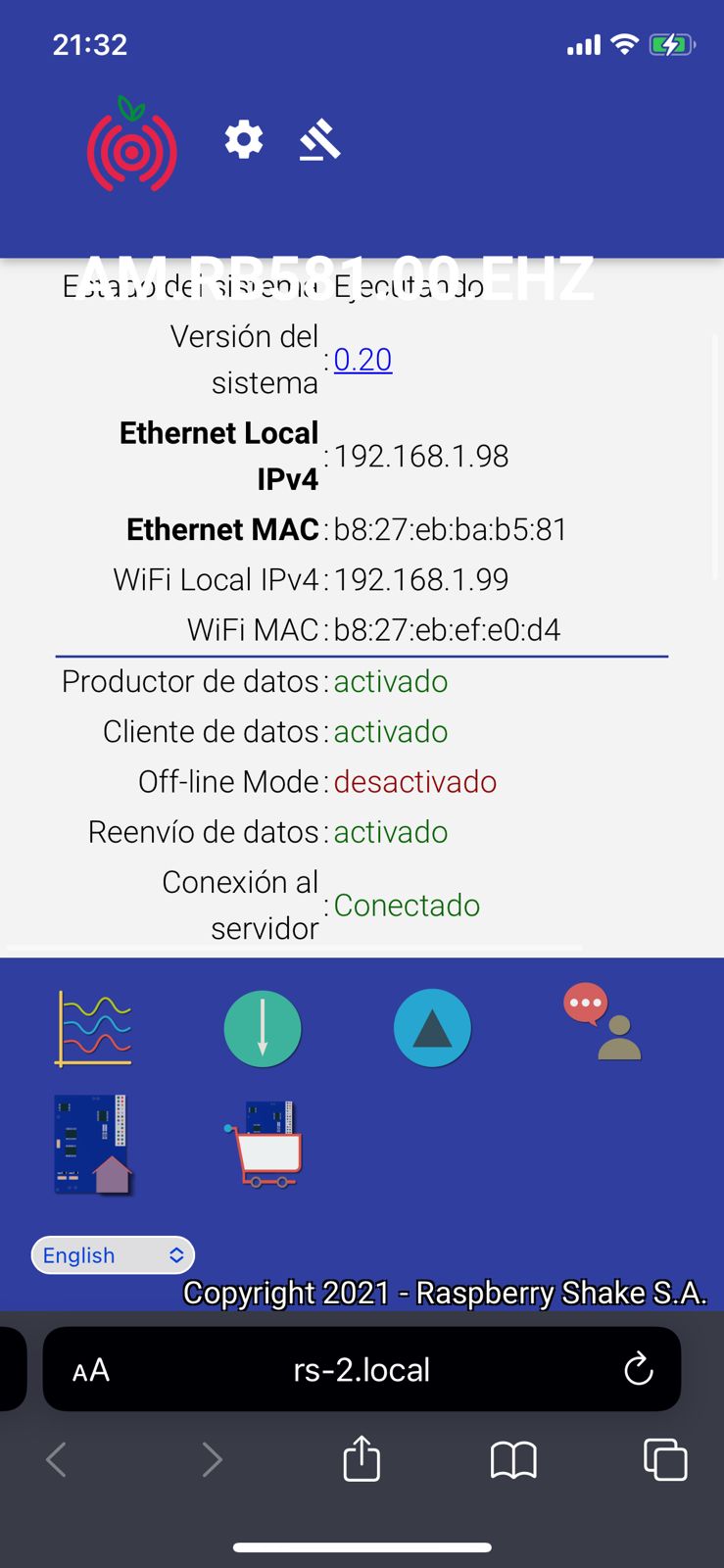Tap the Raspberry Shake logo
This screenshot has height=1568, width=724.
[132, 144]
